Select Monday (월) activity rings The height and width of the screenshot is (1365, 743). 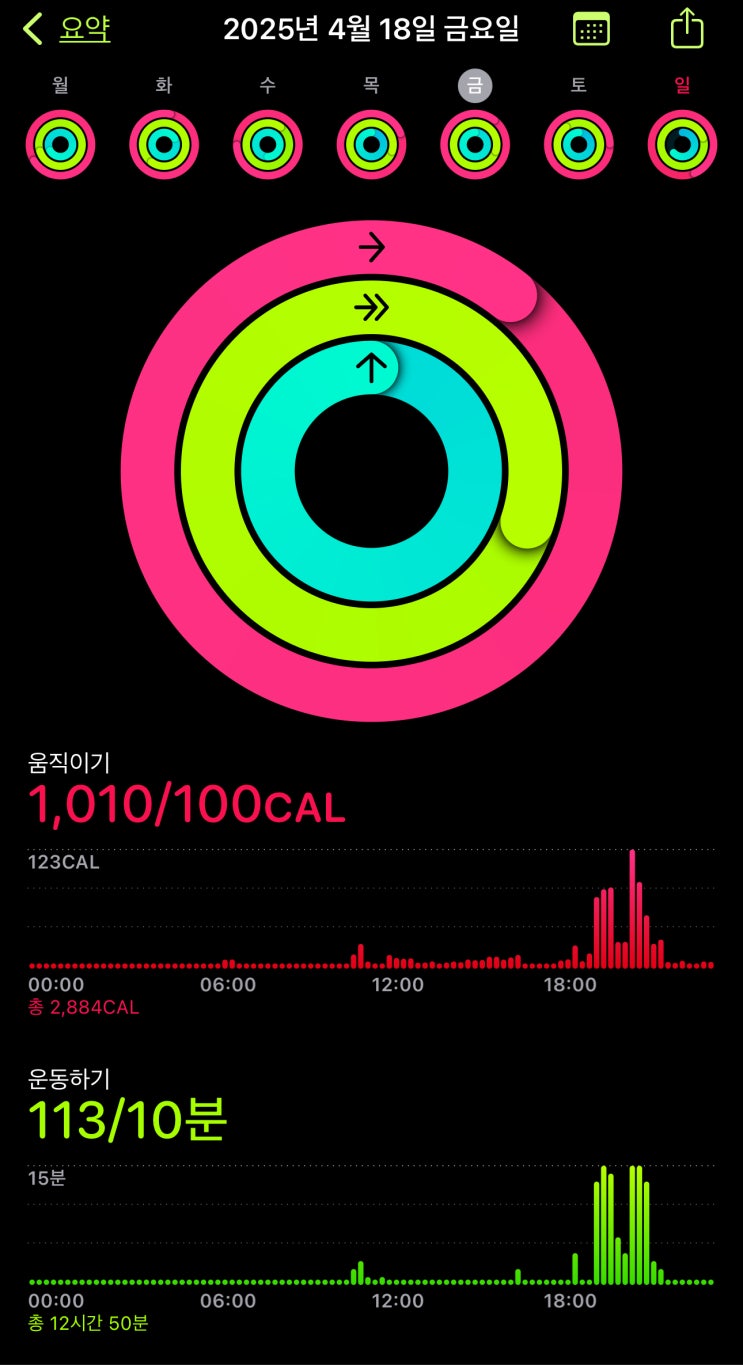pos(60,144)
